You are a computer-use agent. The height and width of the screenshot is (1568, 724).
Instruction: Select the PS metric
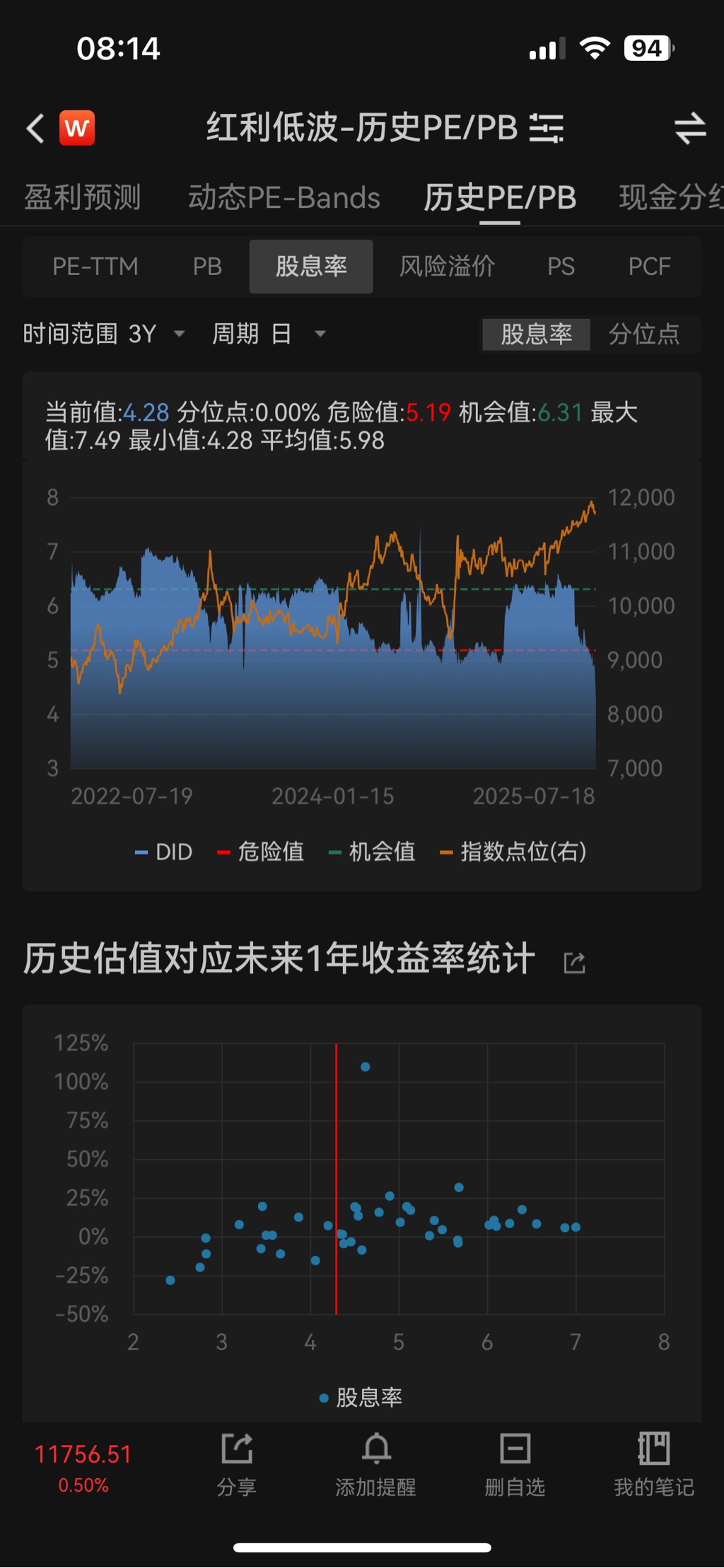tap(561, 267)
